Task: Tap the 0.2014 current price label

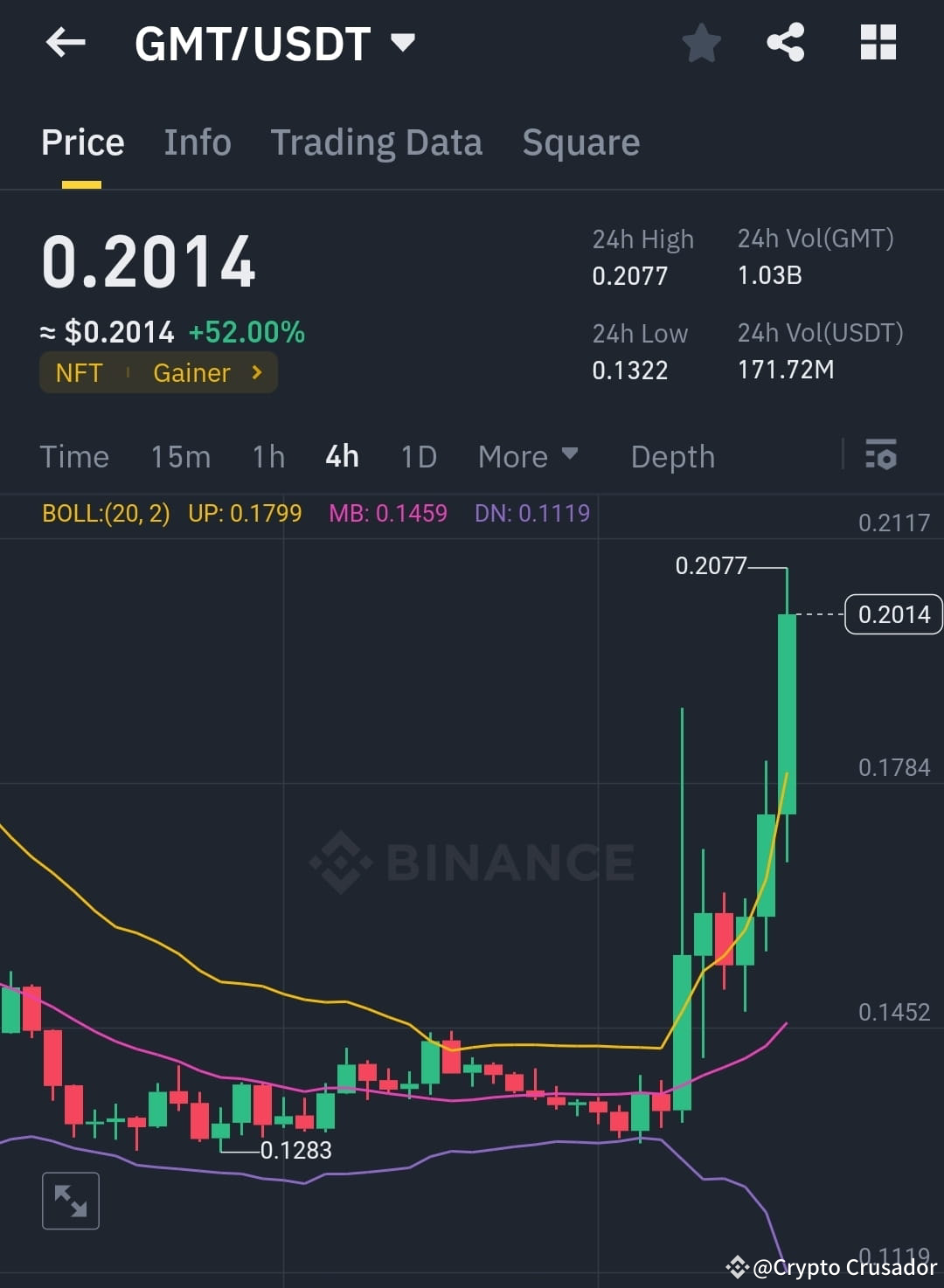Action: (x=892, y=614)
